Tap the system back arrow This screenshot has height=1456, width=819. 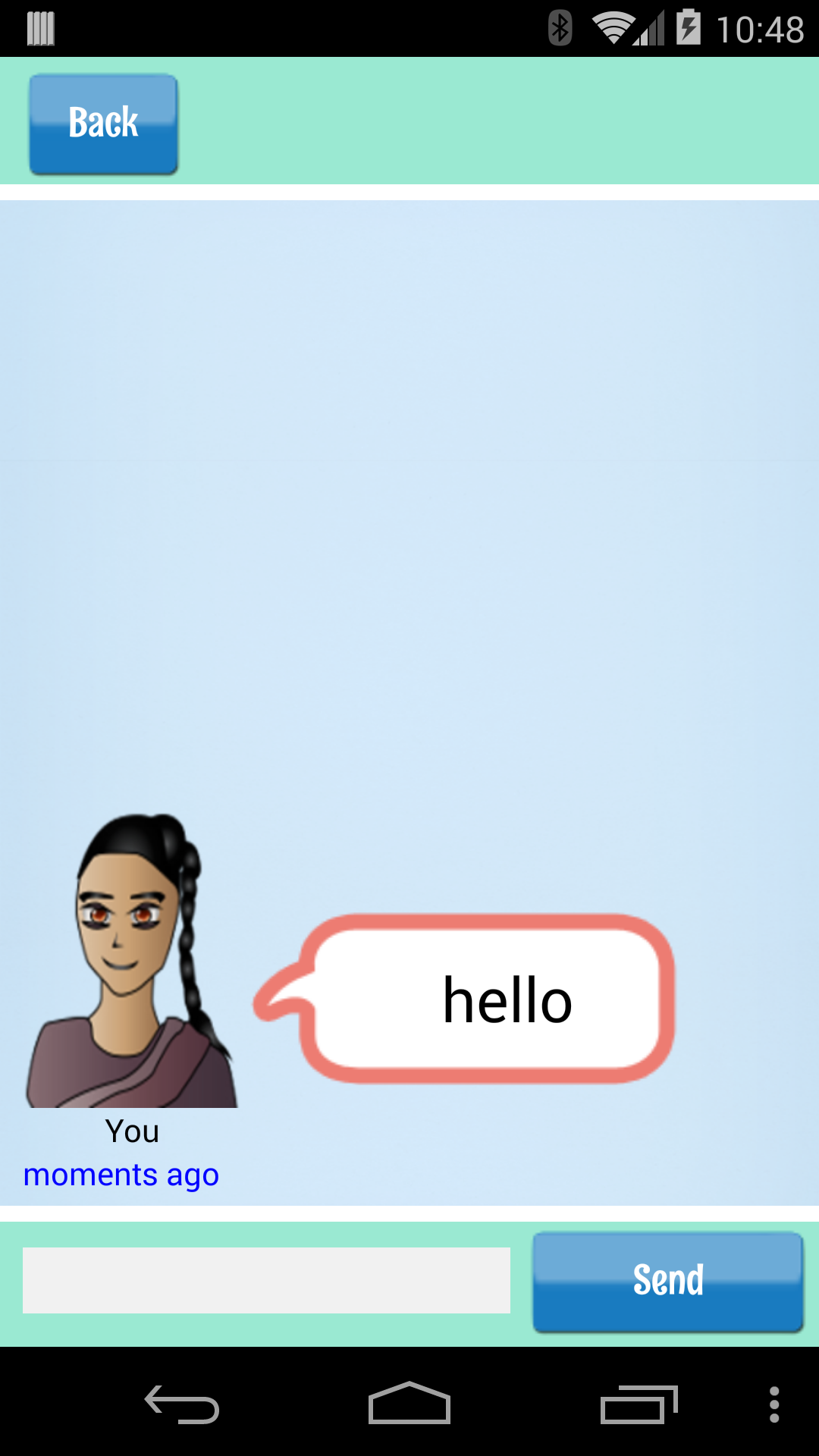(182, 1404)
